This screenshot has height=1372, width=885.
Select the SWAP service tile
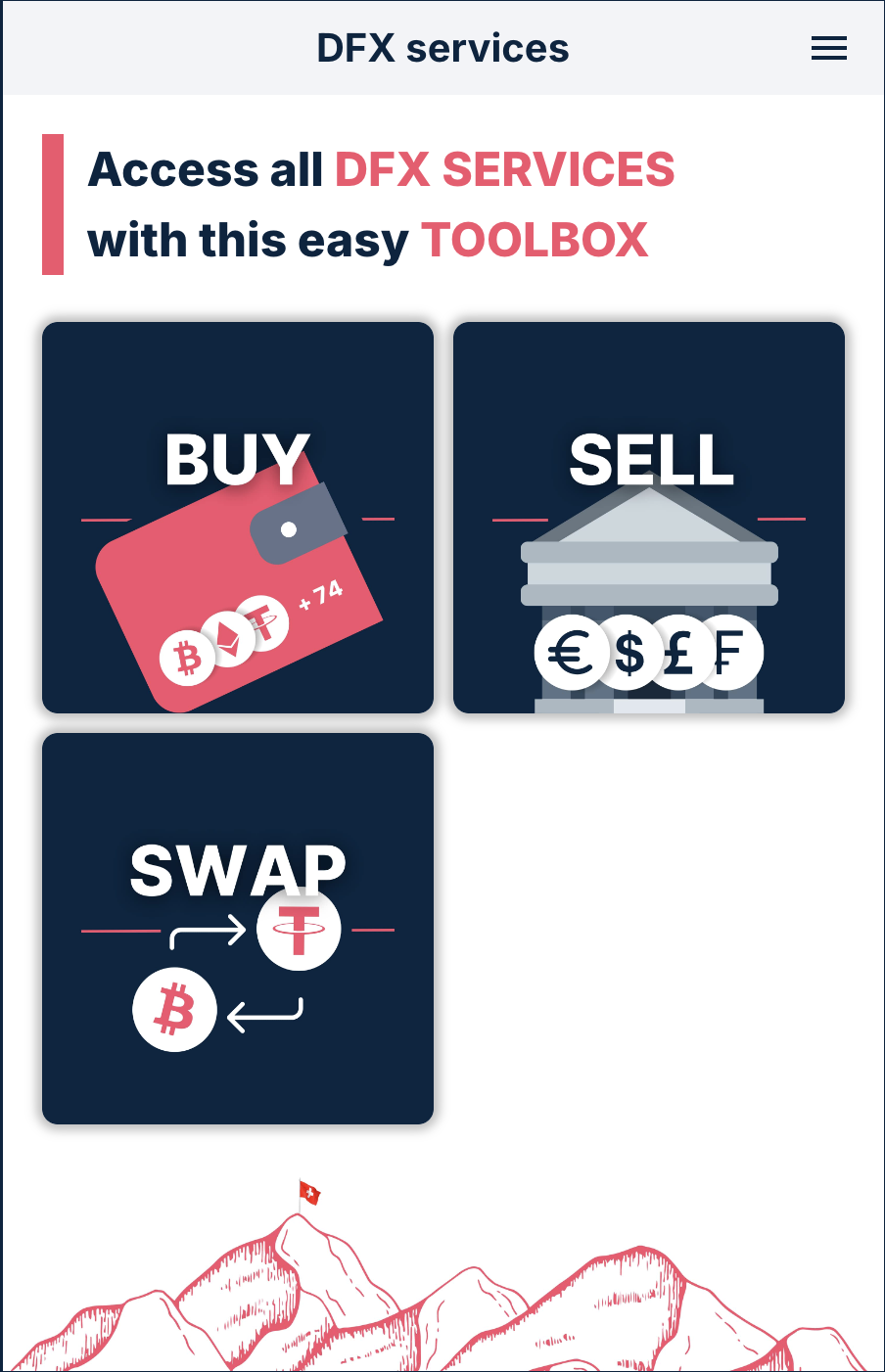[x=238, y=928]
